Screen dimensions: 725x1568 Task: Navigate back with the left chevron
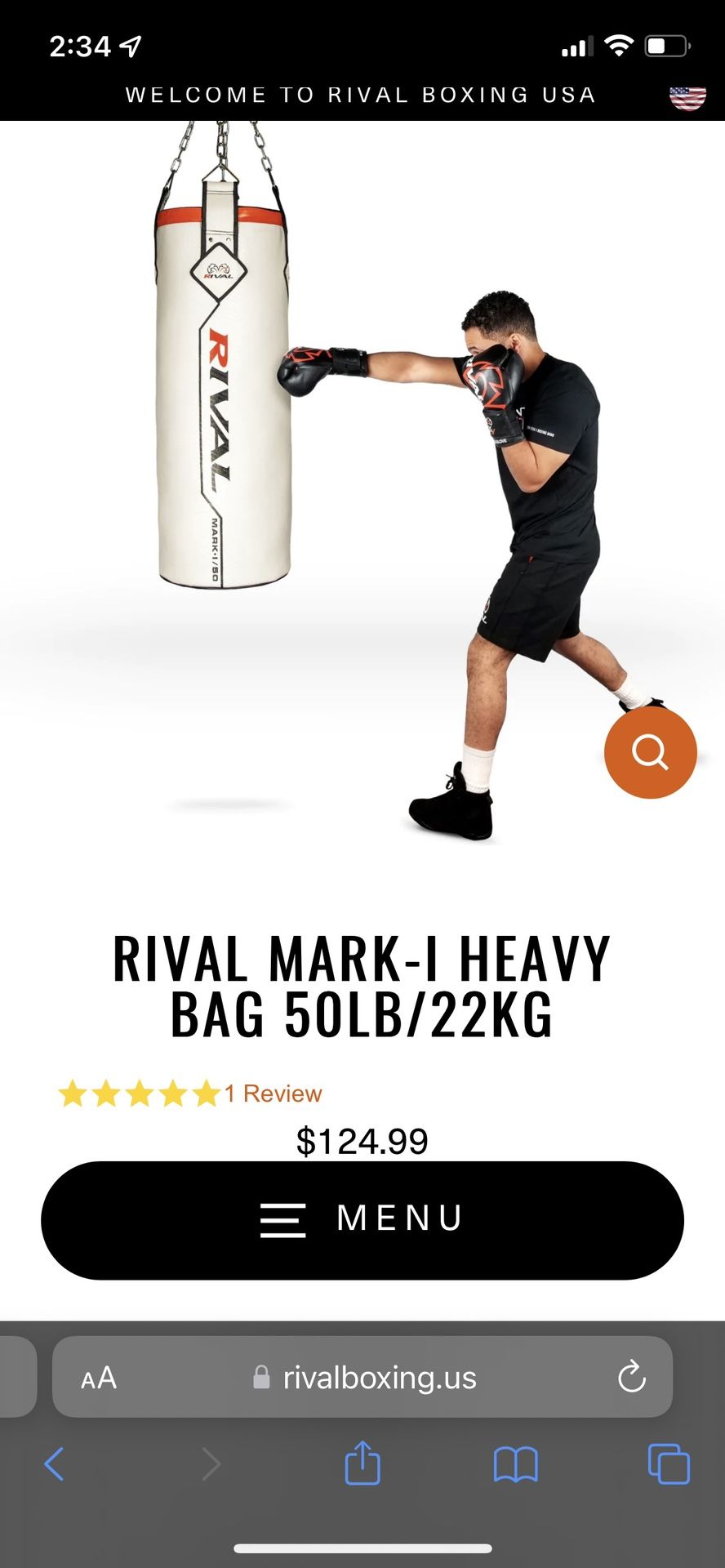click(x=55, y=1463)
